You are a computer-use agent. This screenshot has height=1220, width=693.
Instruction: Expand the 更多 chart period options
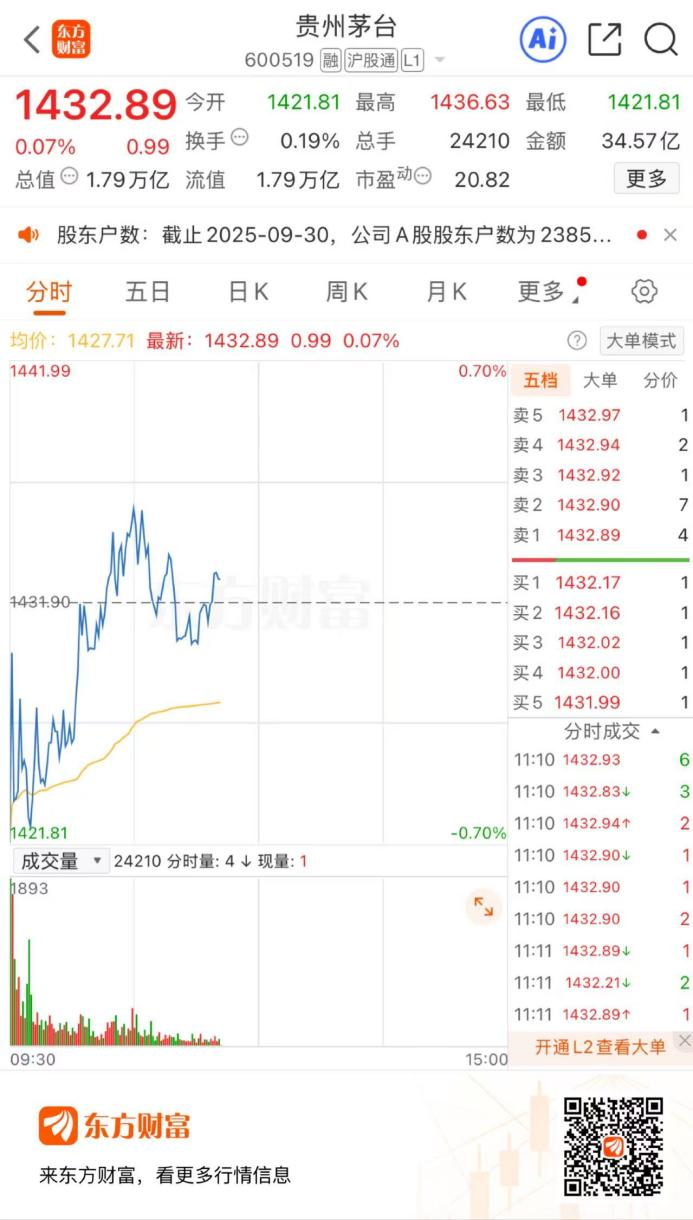pyautogui.click(x=545, y=292)
